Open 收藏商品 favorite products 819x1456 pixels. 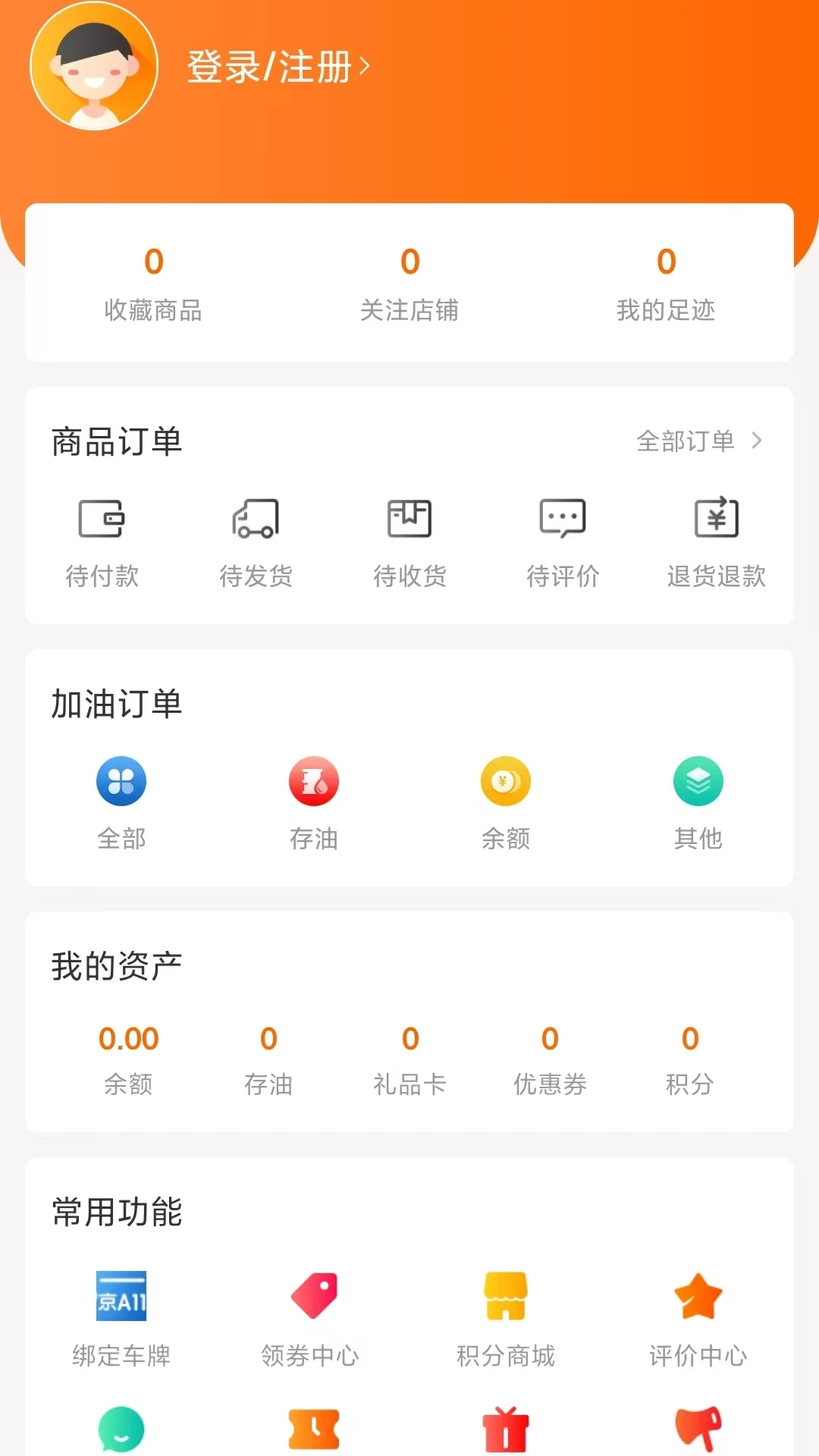point(154,284)
